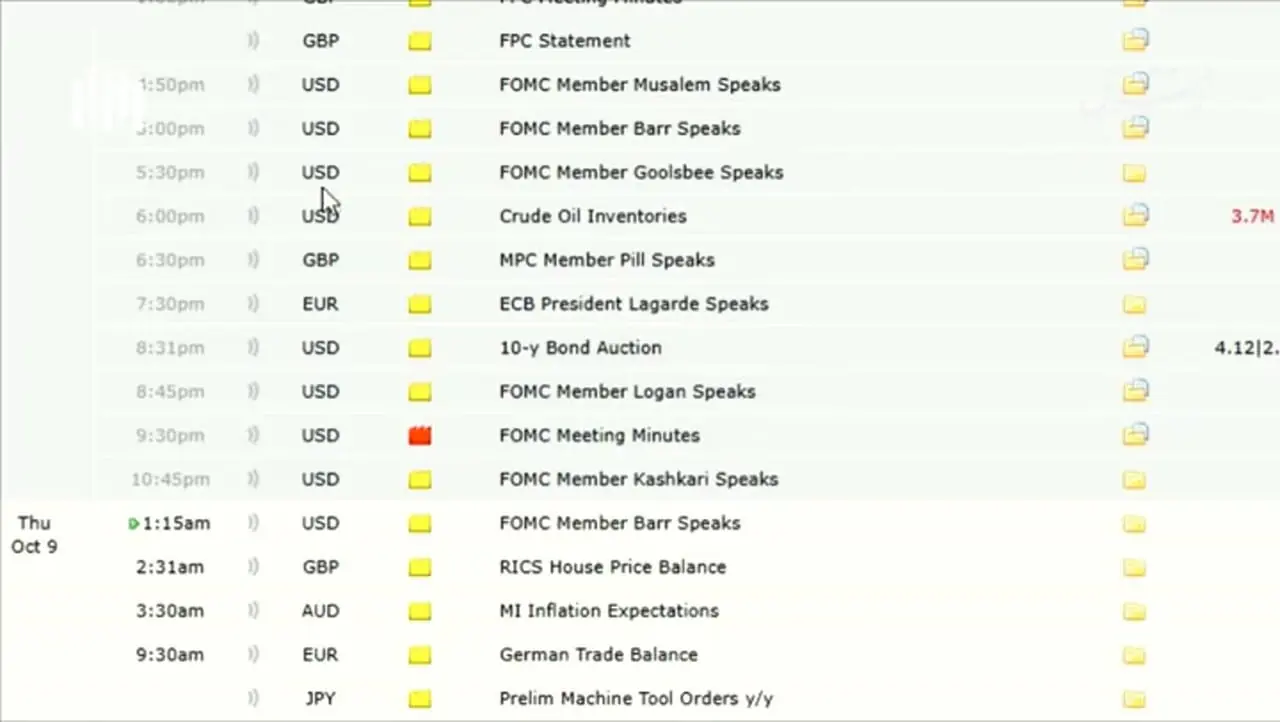Open RICS House Price Balance detail folder
The height and width of the screenshot is (722, 1280).
click(1134, 568)
